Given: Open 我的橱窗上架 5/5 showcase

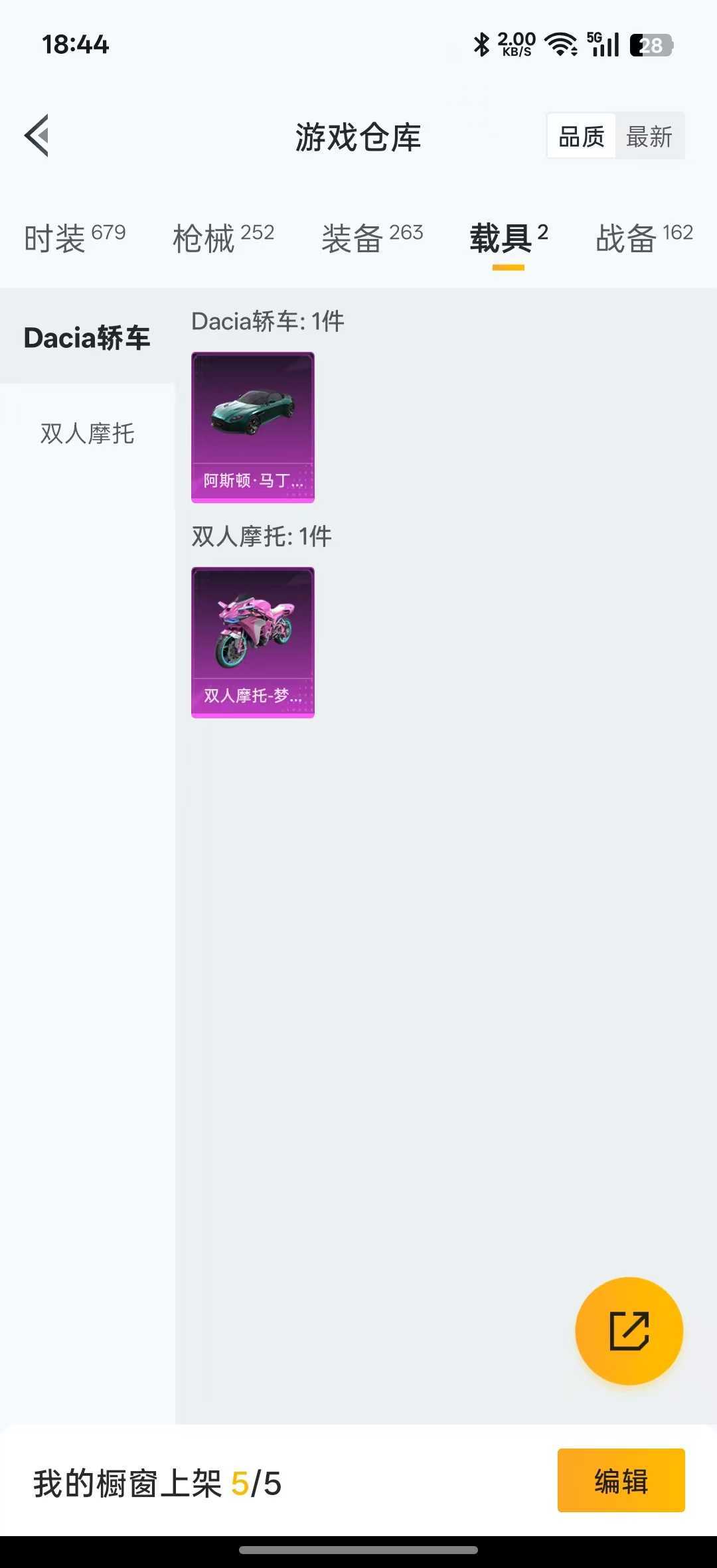Looking at the screenshot, I should (156, 1479).
